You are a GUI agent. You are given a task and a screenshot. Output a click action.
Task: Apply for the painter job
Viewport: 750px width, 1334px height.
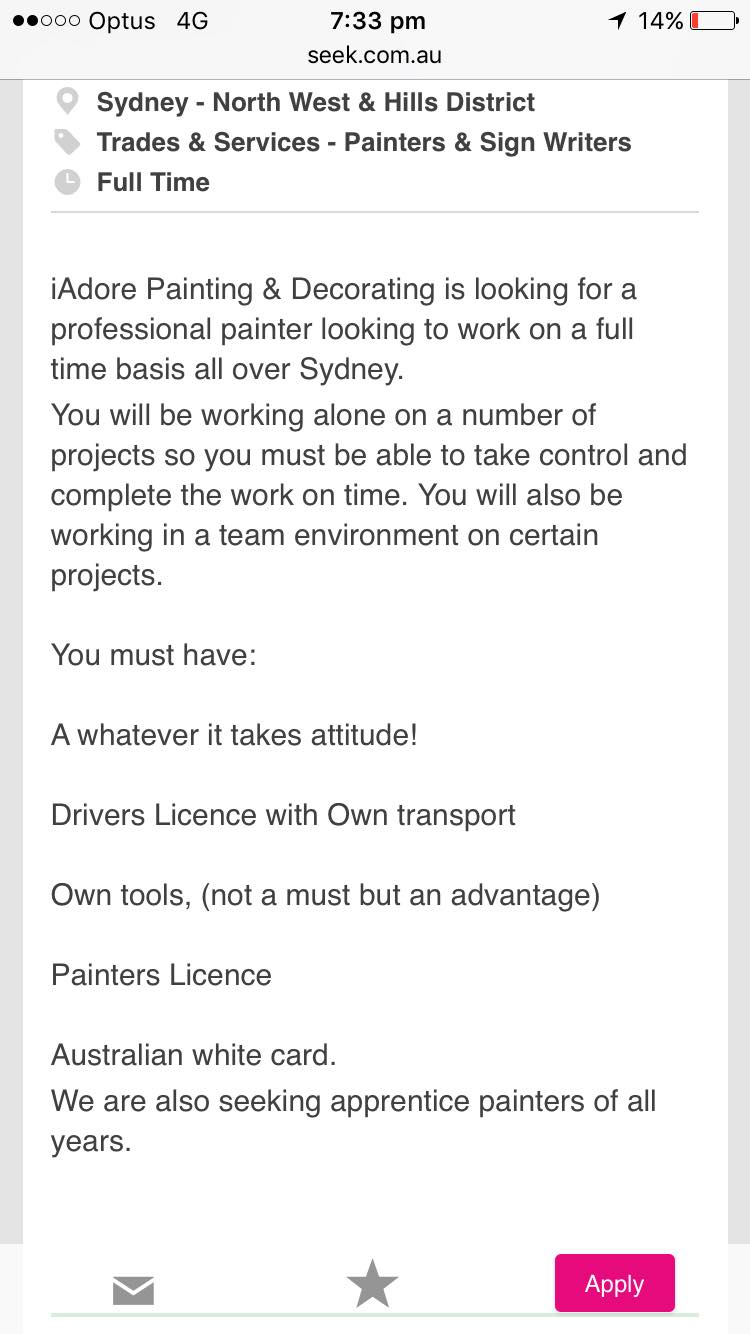coord(615,1283)
